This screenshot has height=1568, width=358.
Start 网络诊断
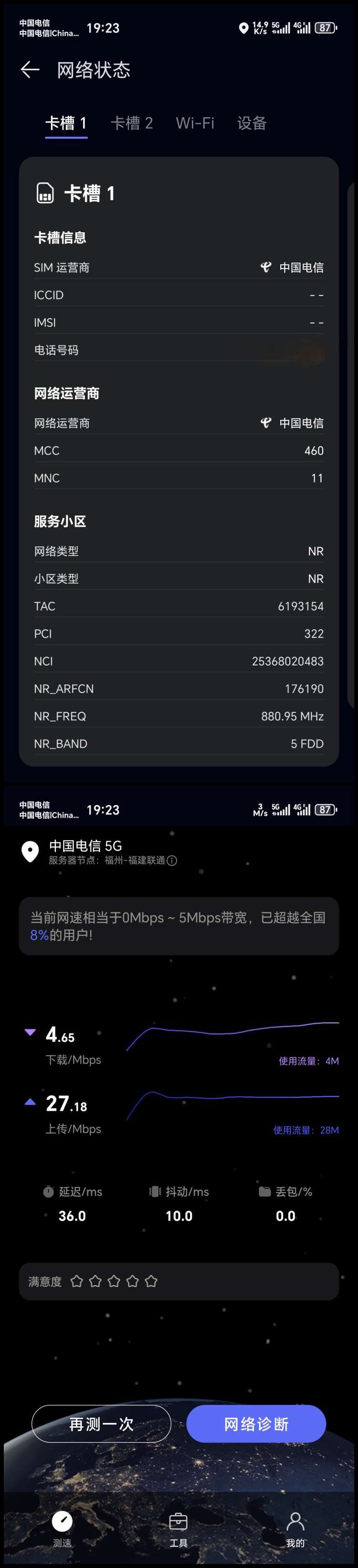pyautogui.click(x=256, y=1424)
